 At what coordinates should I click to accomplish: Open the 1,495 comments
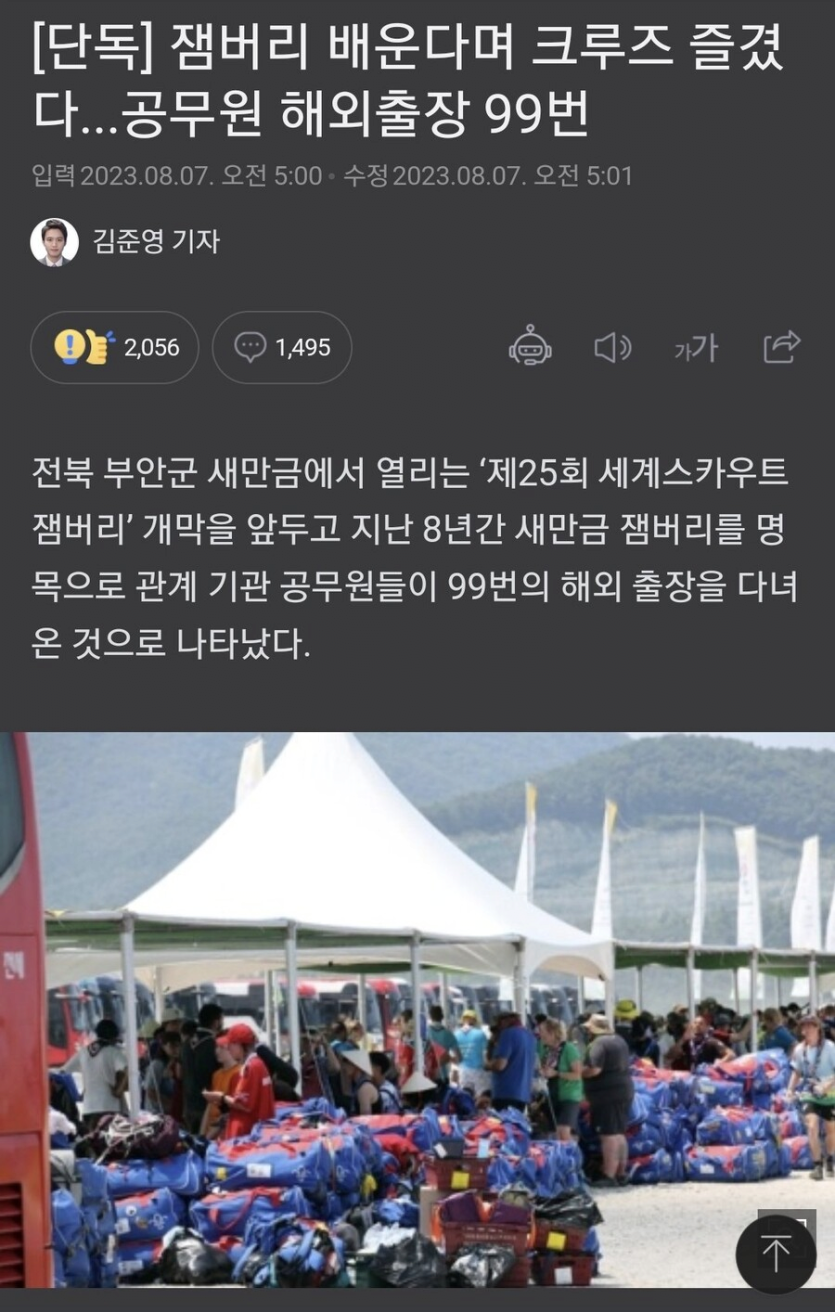282,348
